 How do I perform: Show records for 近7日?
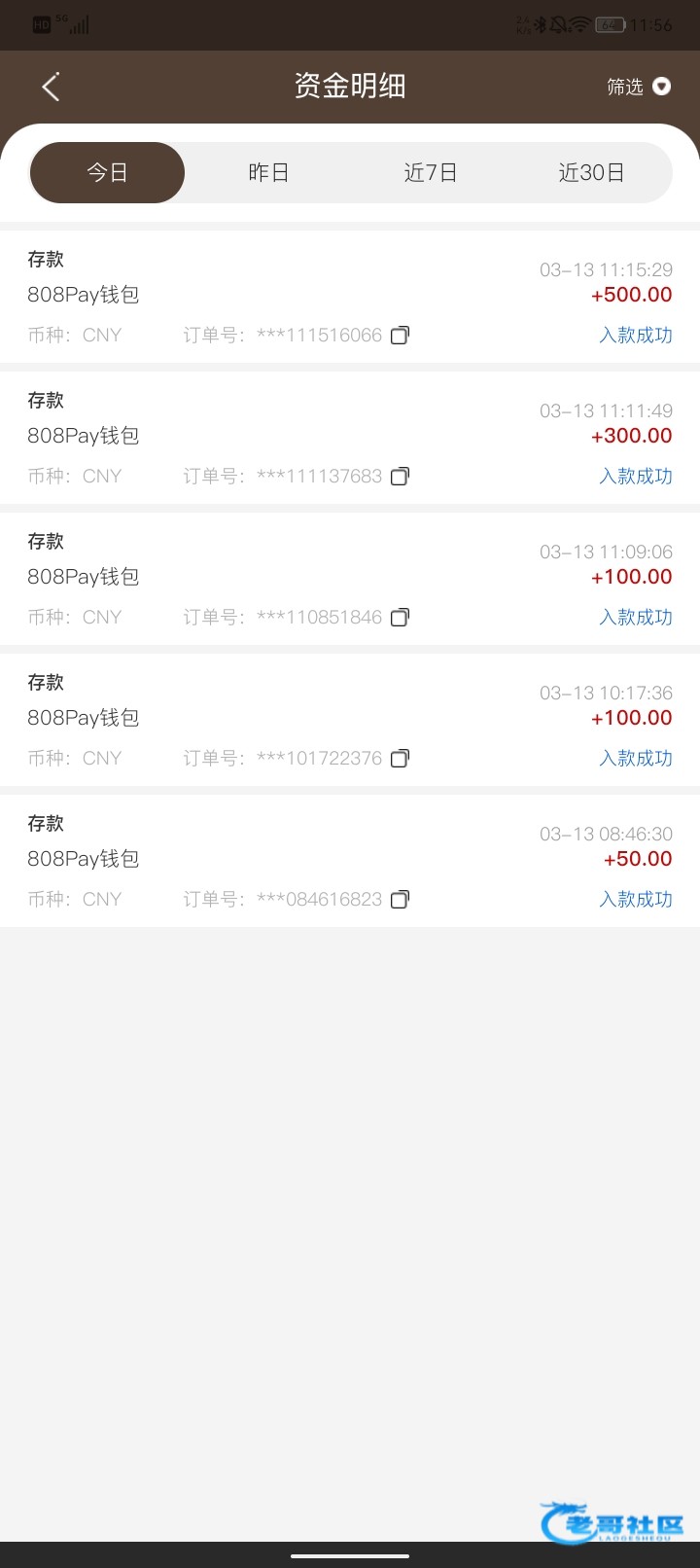430,173
